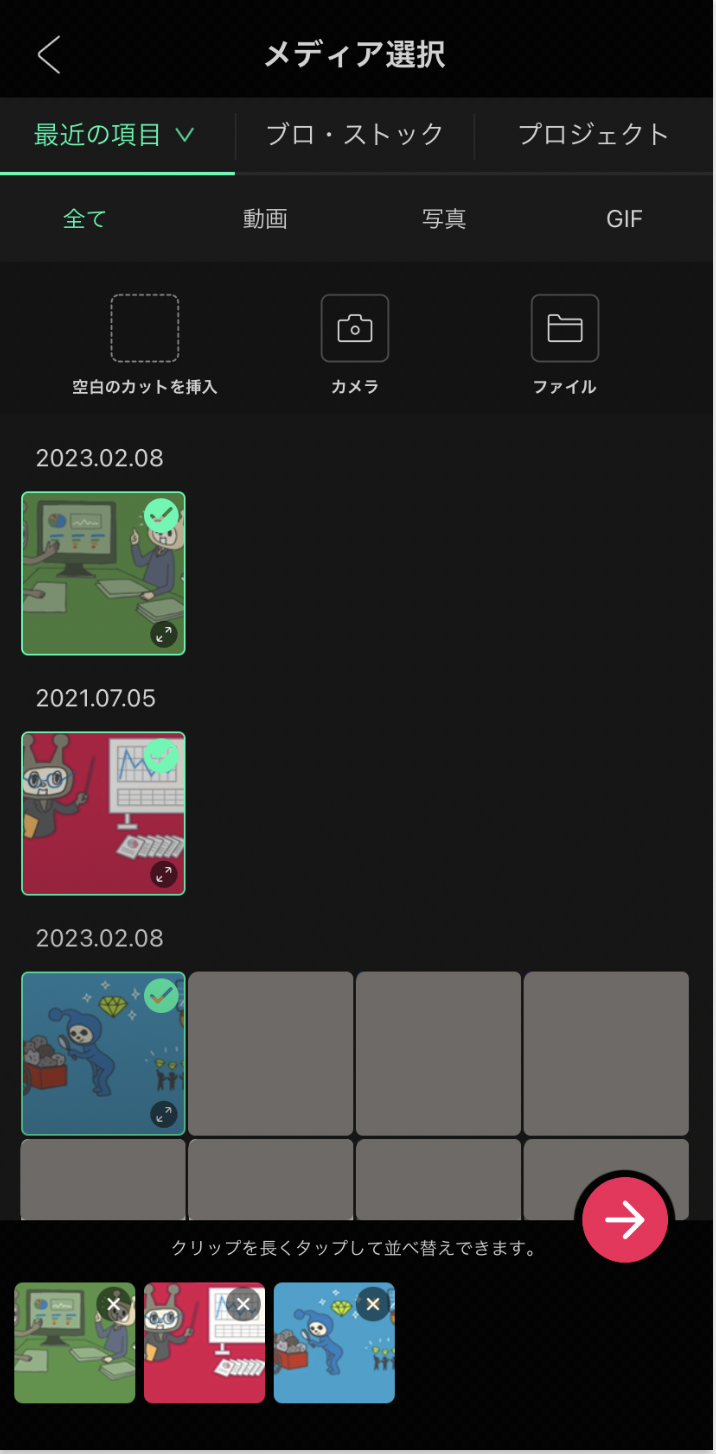Image resolution: width=716 pixels, height=1454 pixels.
Task: Select the 全て filter
Action: 85,219
